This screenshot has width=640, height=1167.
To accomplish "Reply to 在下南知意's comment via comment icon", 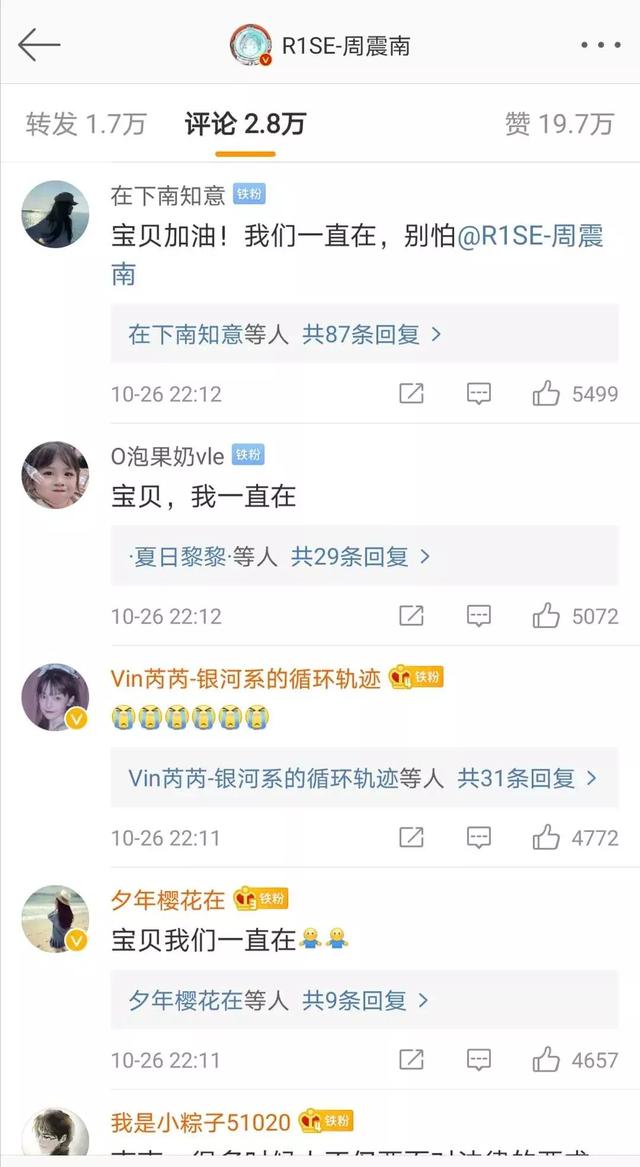I will pos(479,394).
